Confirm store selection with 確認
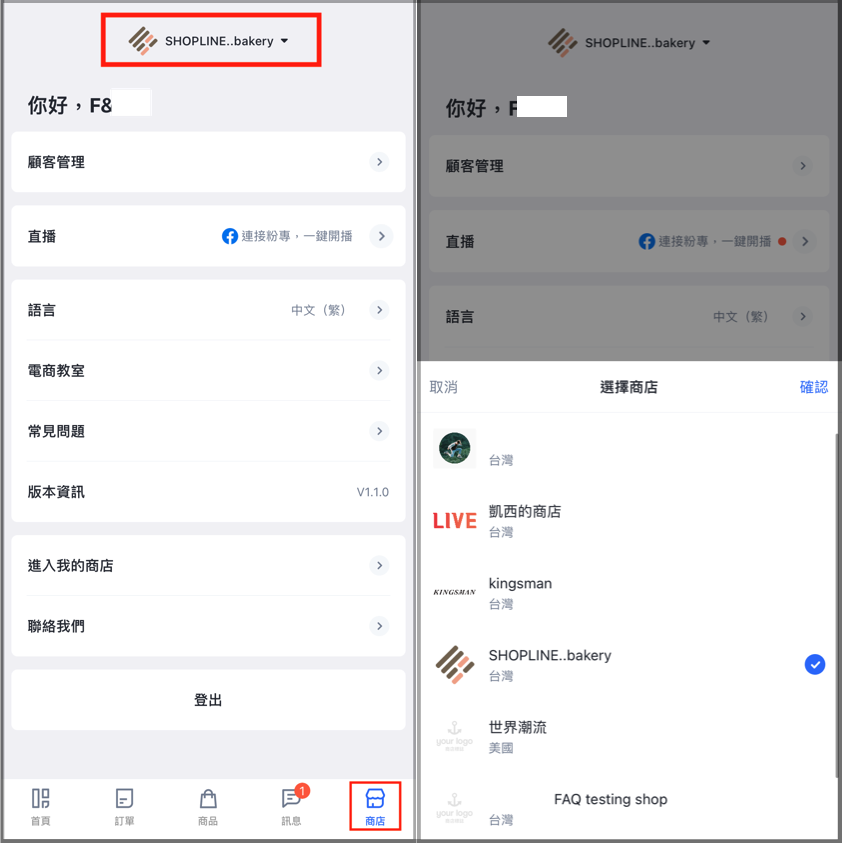The width and height of the screenshot is (842, 843). point(814,387)
